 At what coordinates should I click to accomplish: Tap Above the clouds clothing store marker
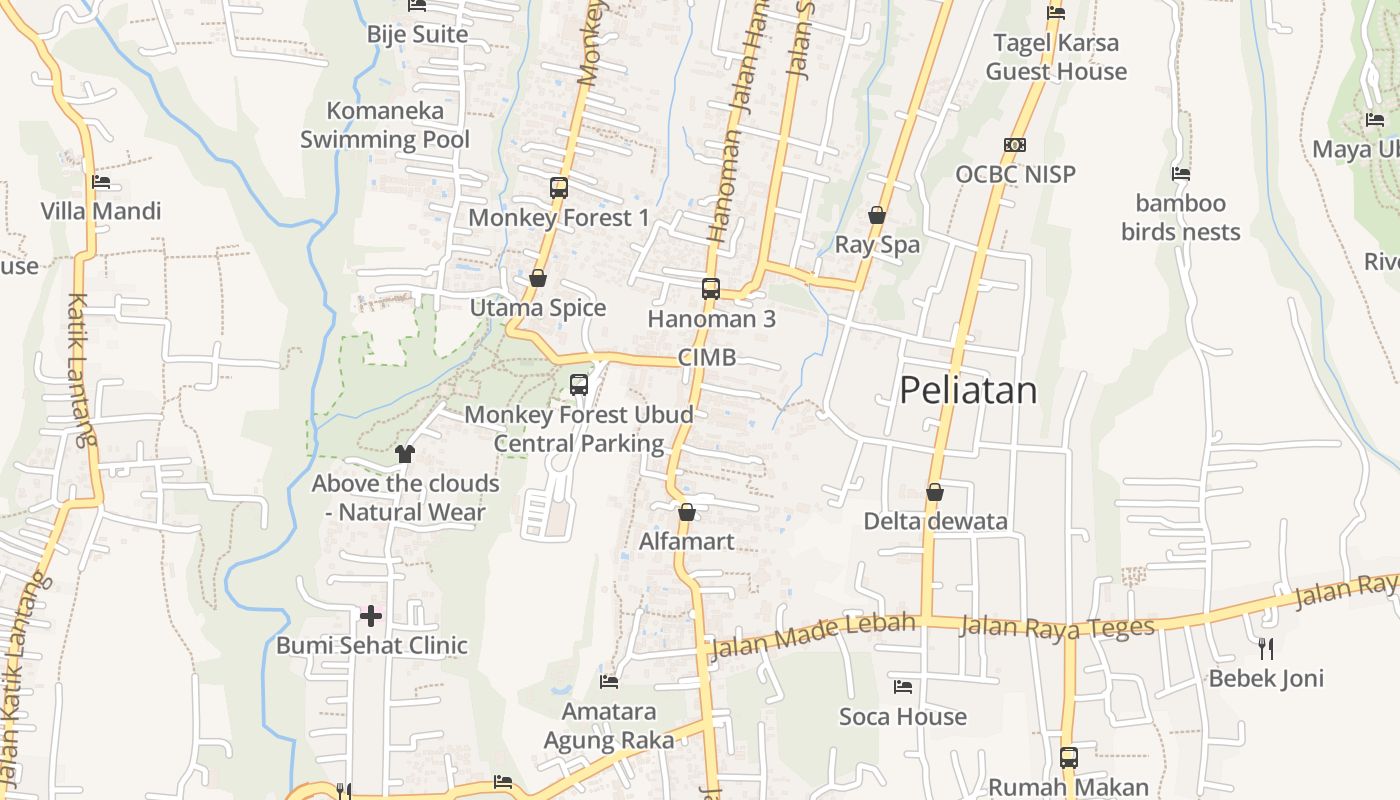click(404, 454)
